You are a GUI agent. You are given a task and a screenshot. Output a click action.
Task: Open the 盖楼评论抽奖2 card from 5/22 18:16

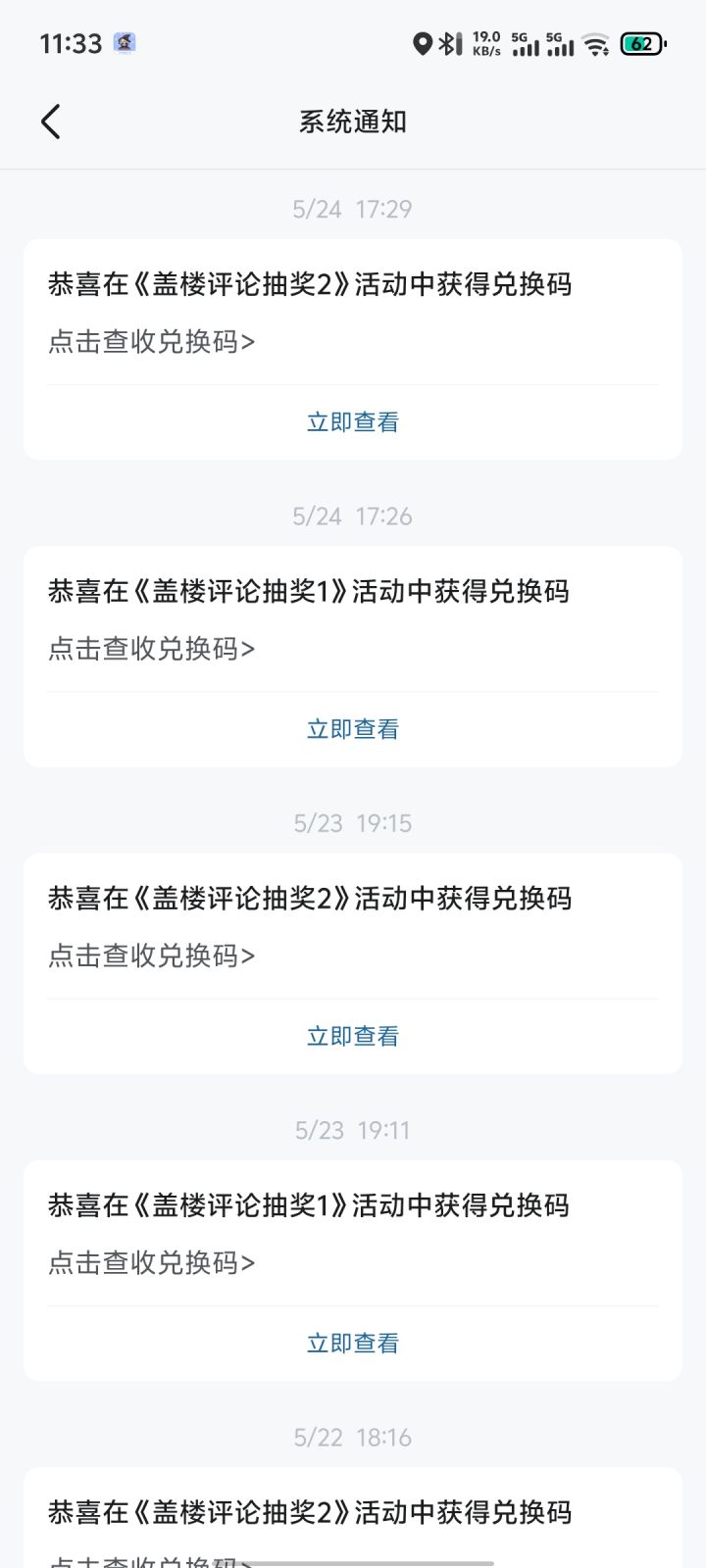pyautogui.click(x=353, y=1517)
